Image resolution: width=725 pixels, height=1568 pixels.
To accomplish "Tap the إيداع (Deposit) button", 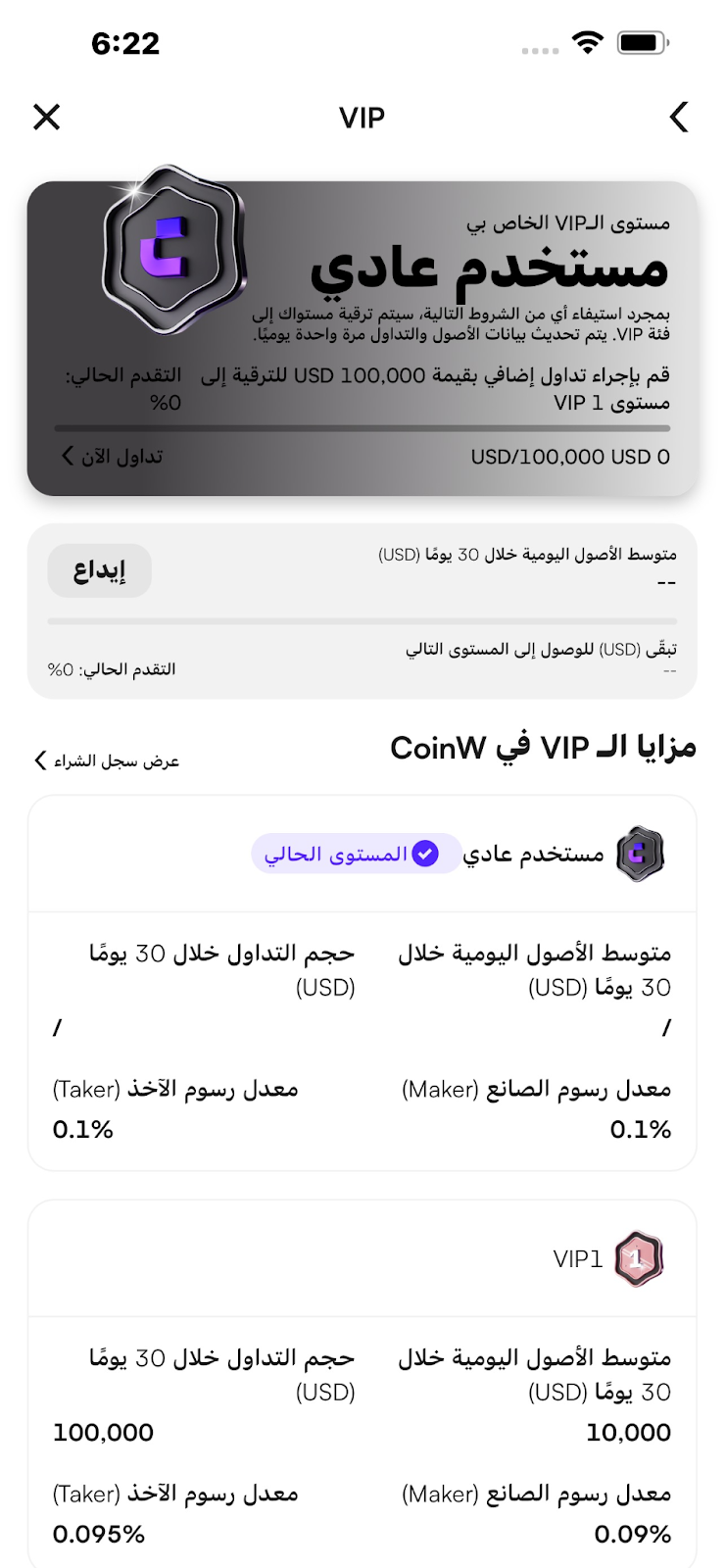I will (100, 570).
